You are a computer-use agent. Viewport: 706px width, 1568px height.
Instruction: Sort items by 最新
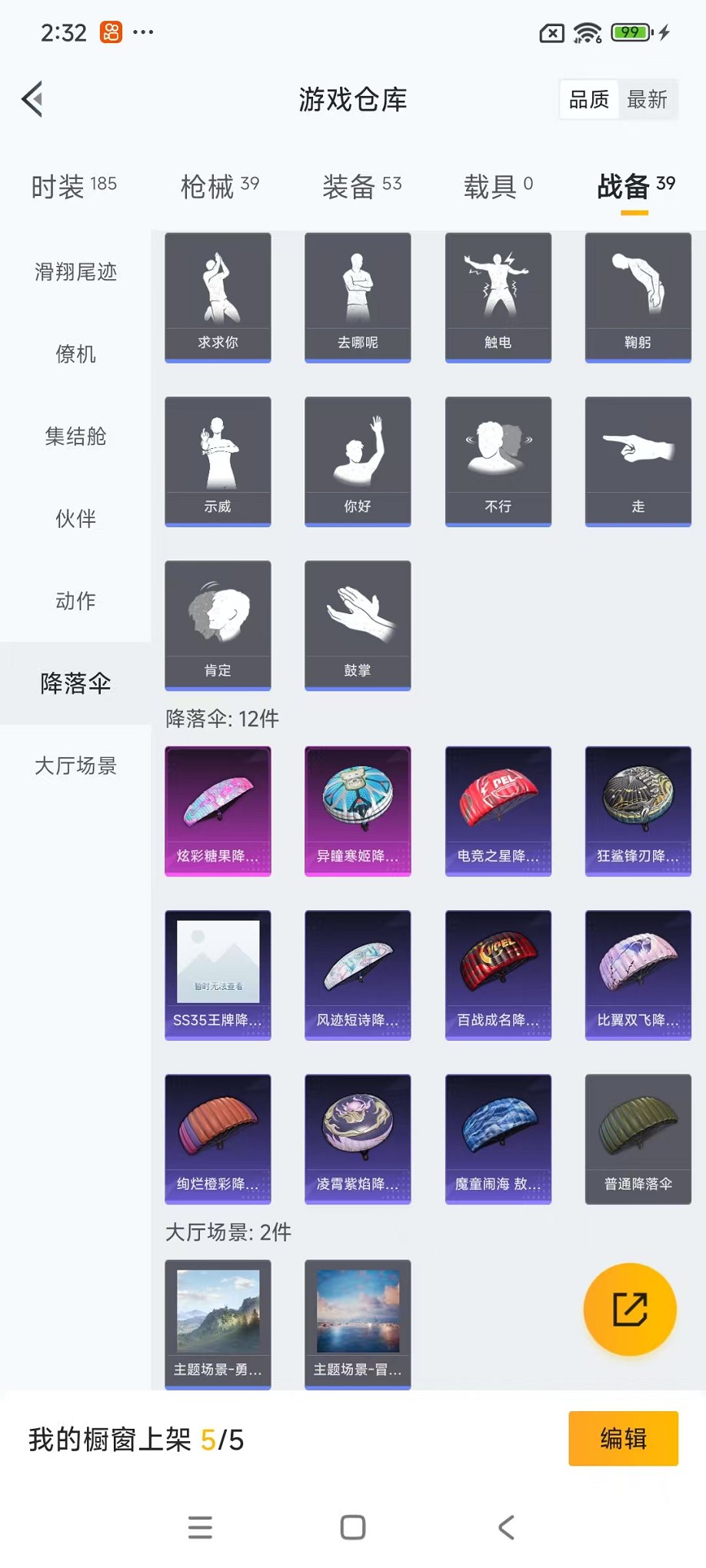[x=647, y=99]
